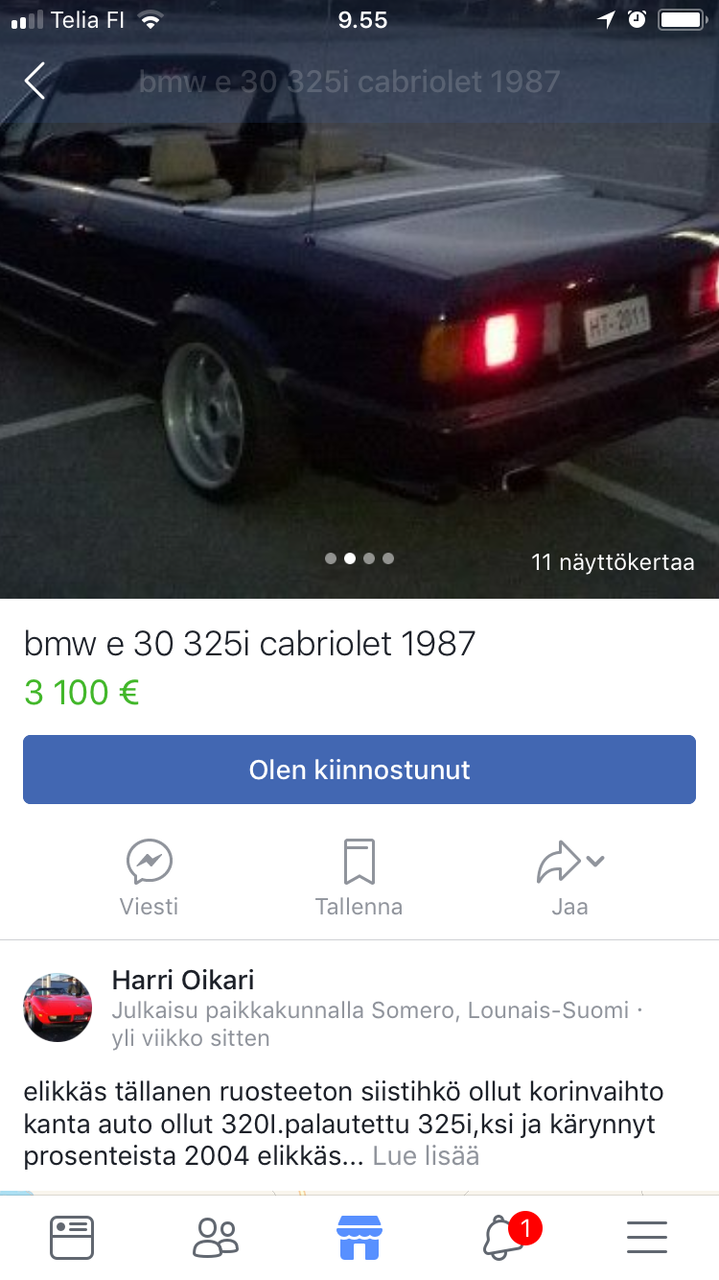Screen dimensions: 719x1280
Task: Expand description with Lue lisää
Action: coord(426,1156)
